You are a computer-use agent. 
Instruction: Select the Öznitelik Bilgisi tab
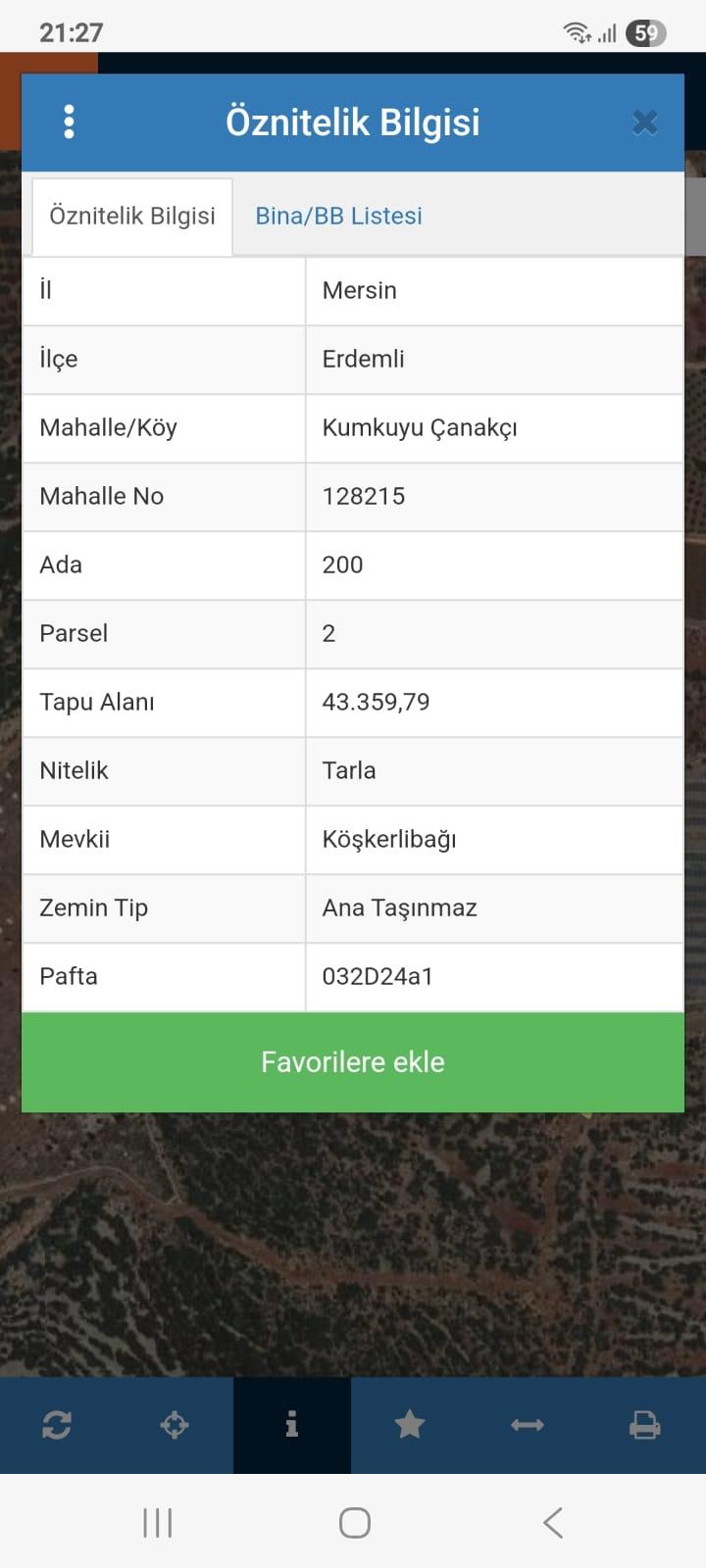pos(132,216)
